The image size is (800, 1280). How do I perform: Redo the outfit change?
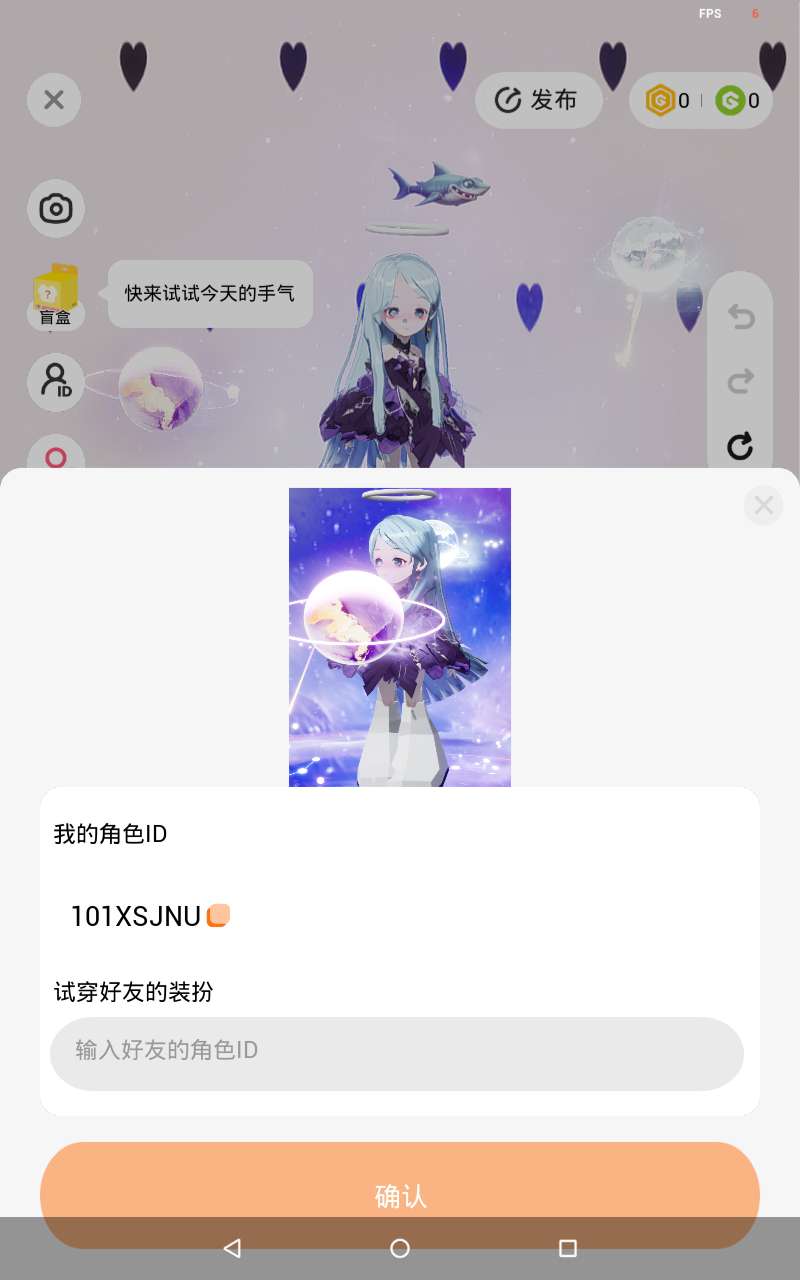tap(740, 382)
